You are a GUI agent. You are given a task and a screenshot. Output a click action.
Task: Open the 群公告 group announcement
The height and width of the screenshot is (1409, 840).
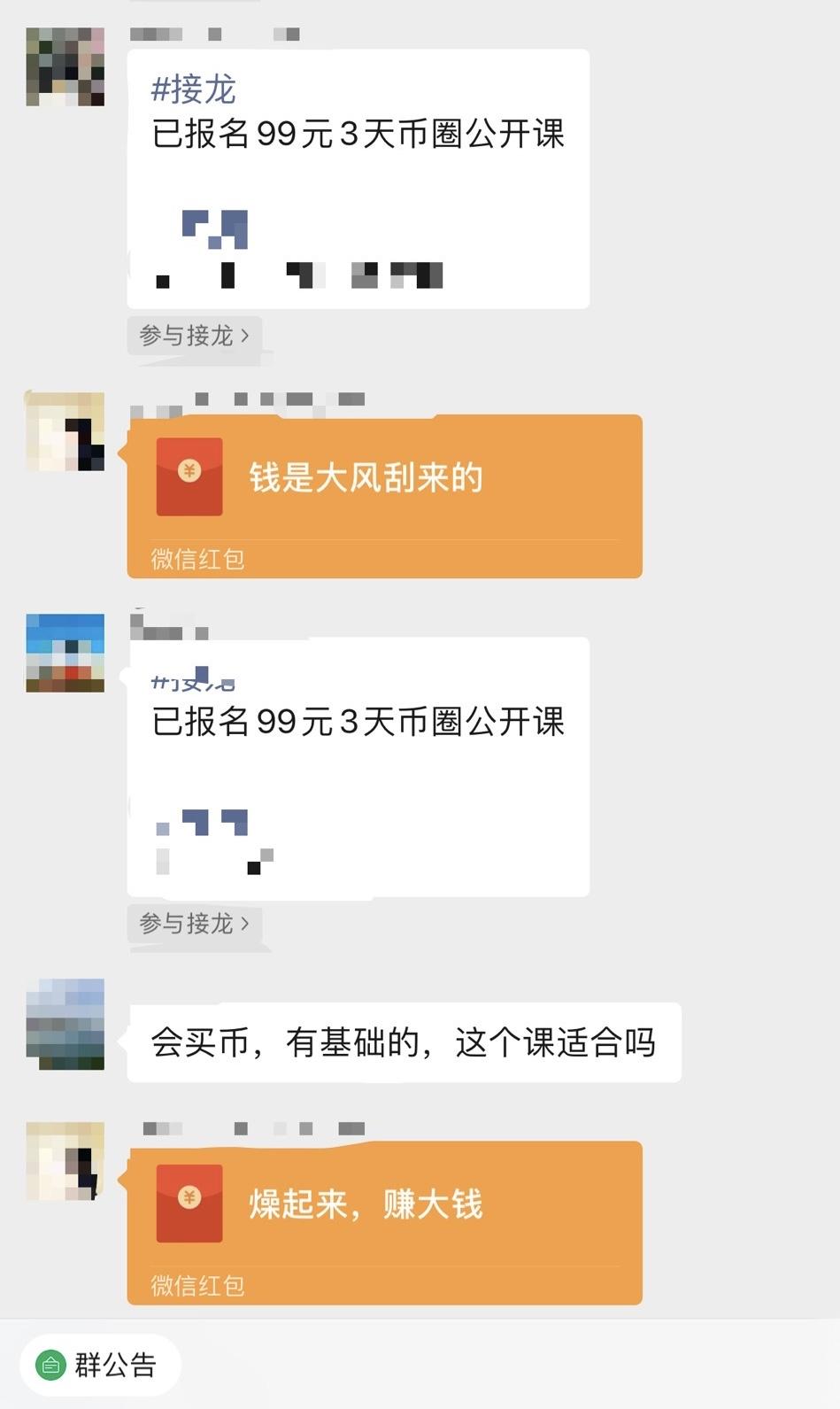pos(99,1365)
